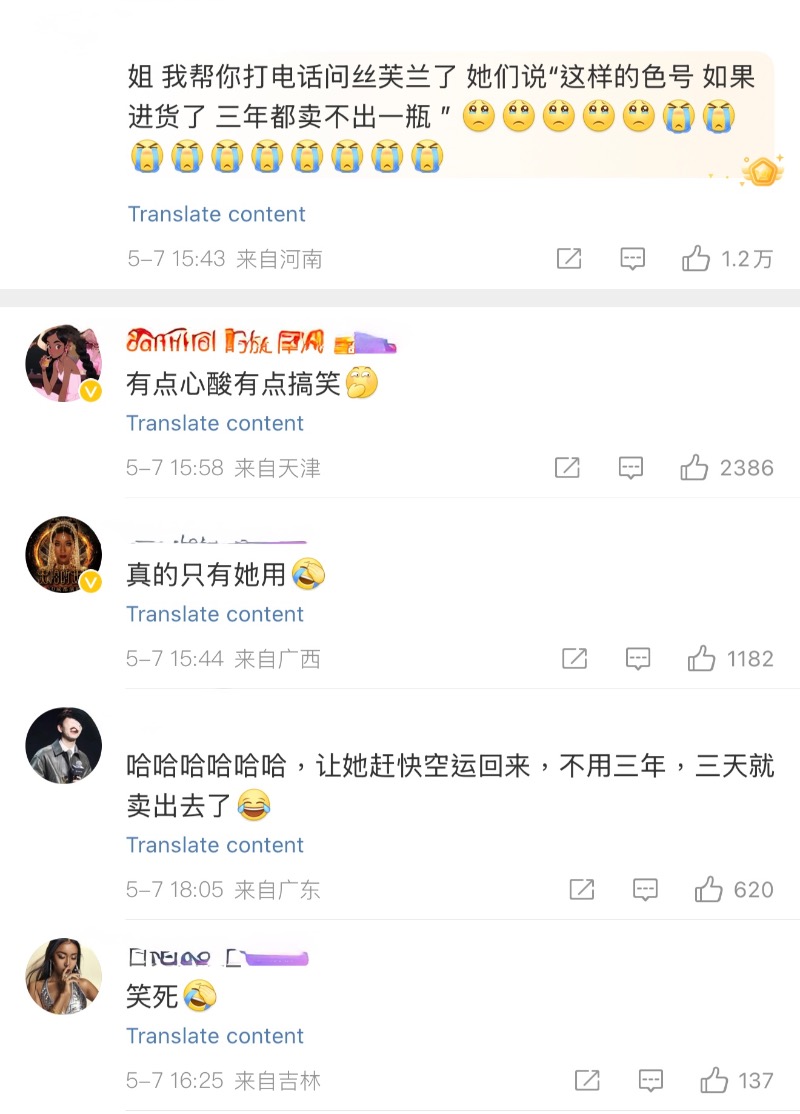Open replies for the 有点心酸有点搞笑 comment

[x=630, y=467]
